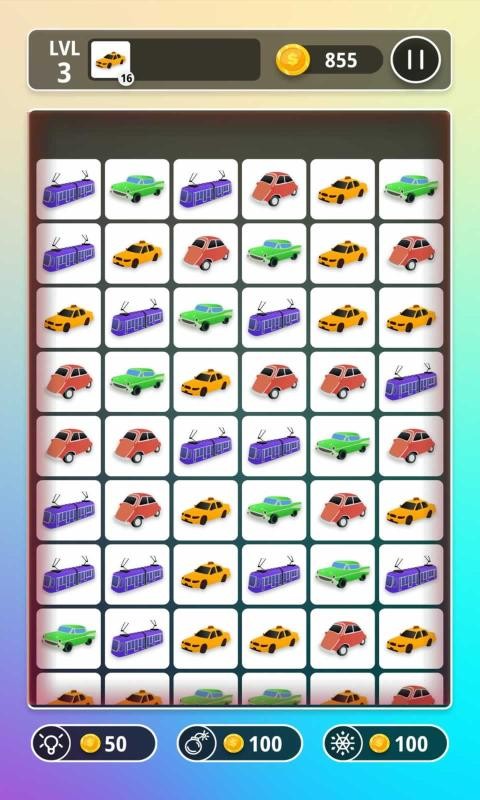The image size is (480, 800).
Task: Use the lightbulb hint for 50 coins
Action: (x=94, y=743)
